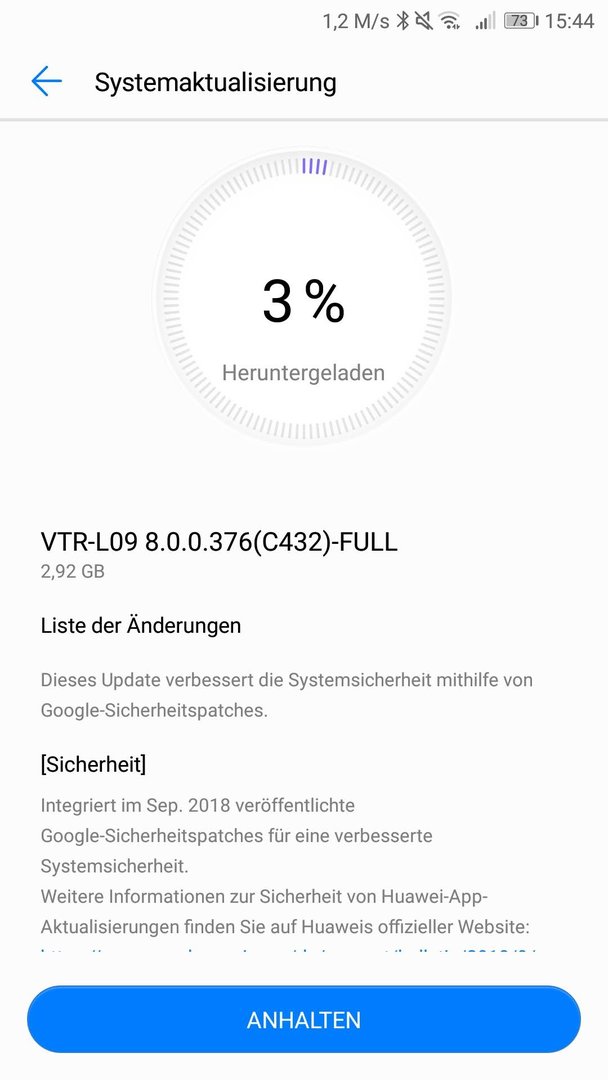Go back from Systemaktualisierung
Screen dimensions: 608x1080
pos(46,81)
